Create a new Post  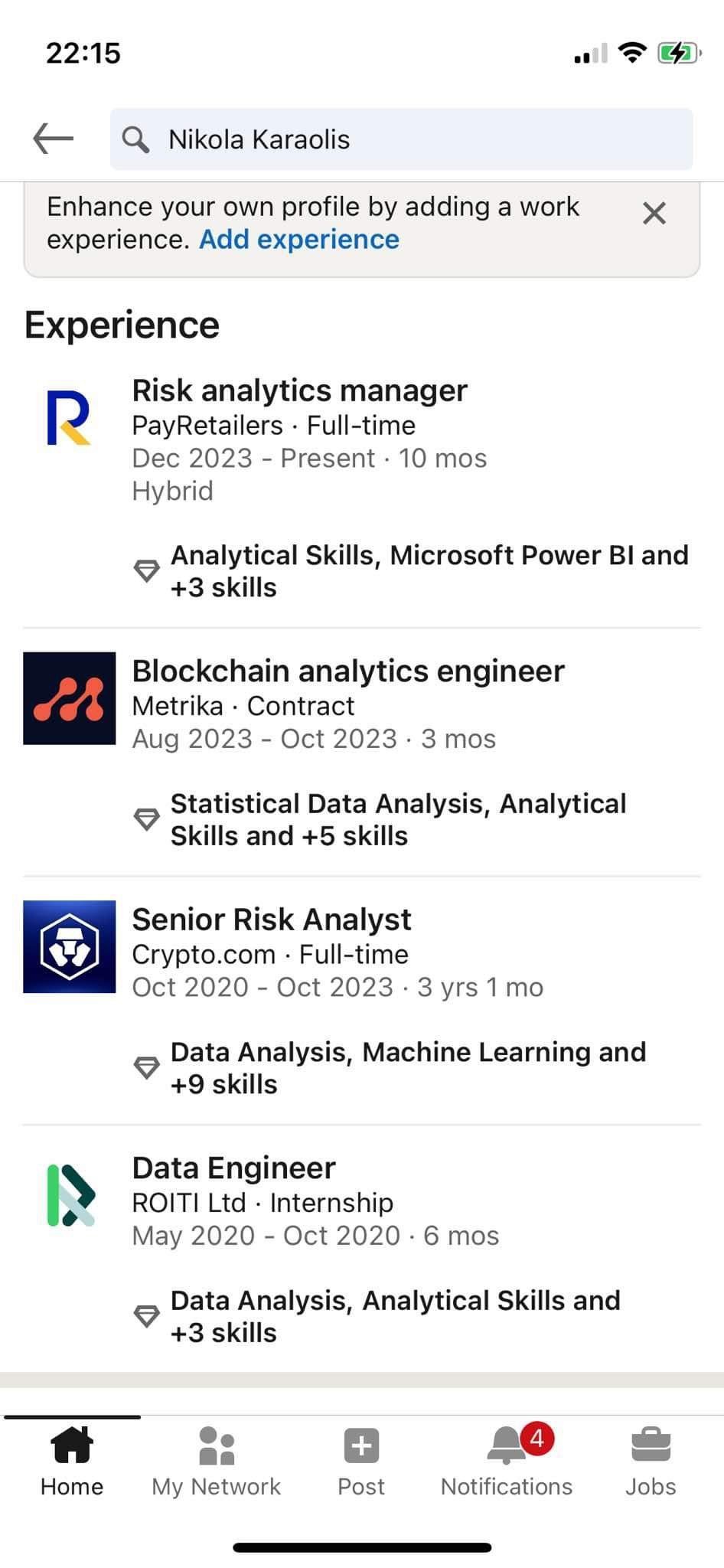361,1462
